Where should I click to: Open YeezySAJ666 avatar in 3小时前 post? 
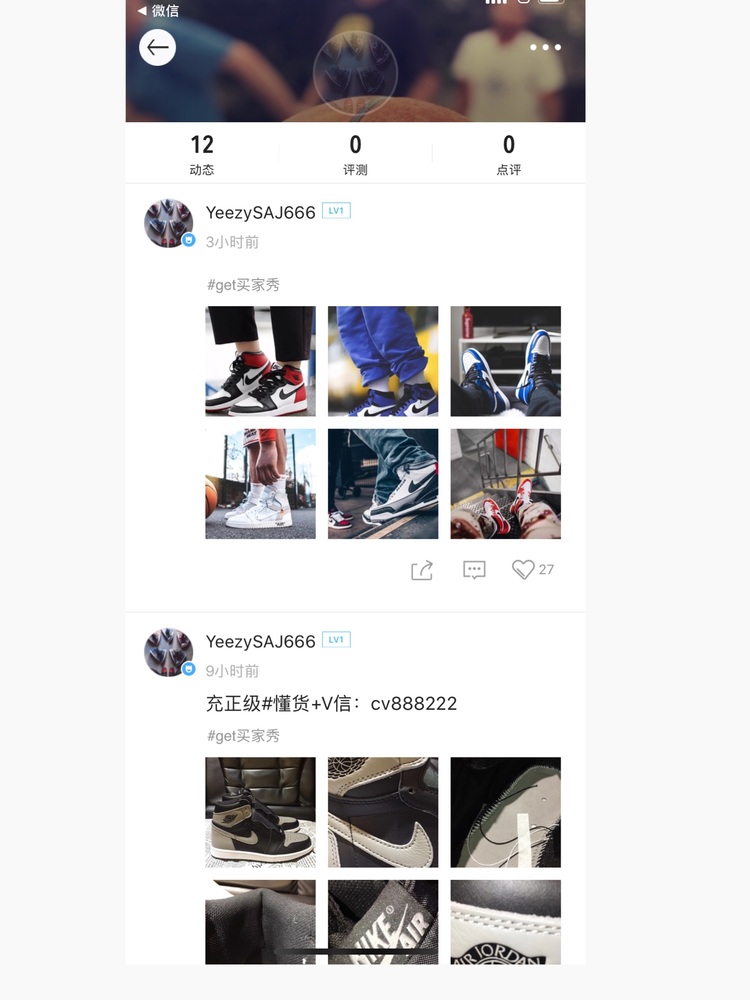coord(168,223)
